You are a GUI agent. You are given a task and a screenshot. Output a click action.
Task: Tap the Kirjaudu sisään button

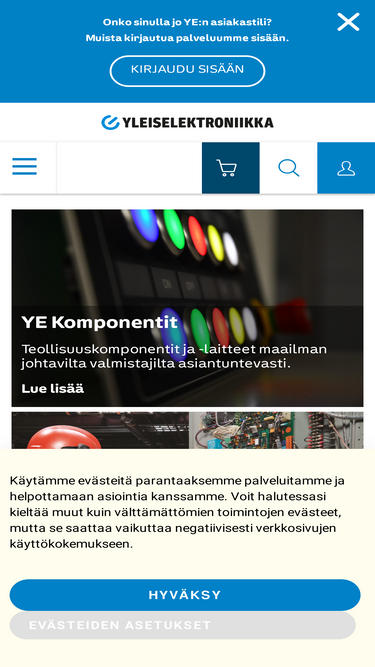coord(188,71)
